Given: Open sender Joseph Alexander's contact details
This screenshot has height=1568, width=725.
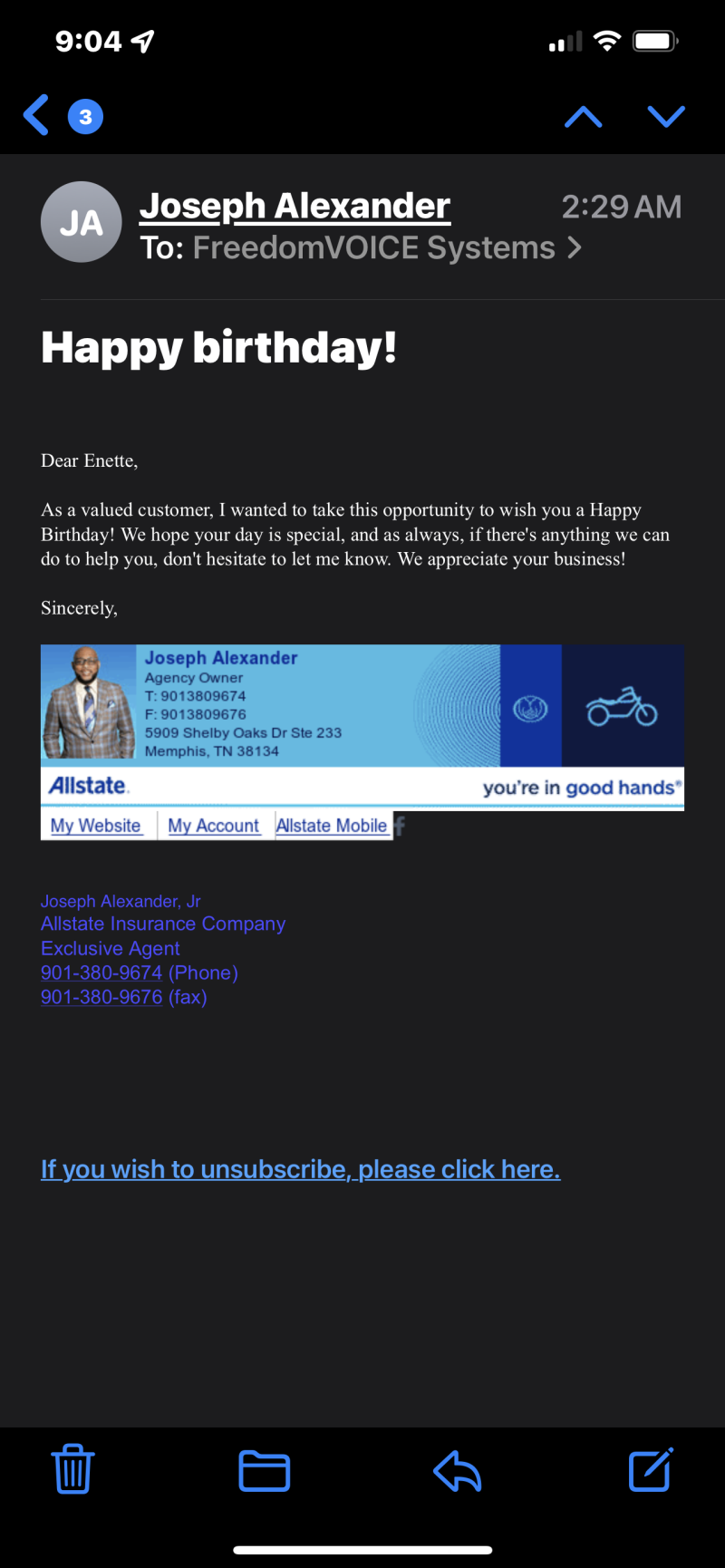Looking at the screenshot, I should (295, 207).
